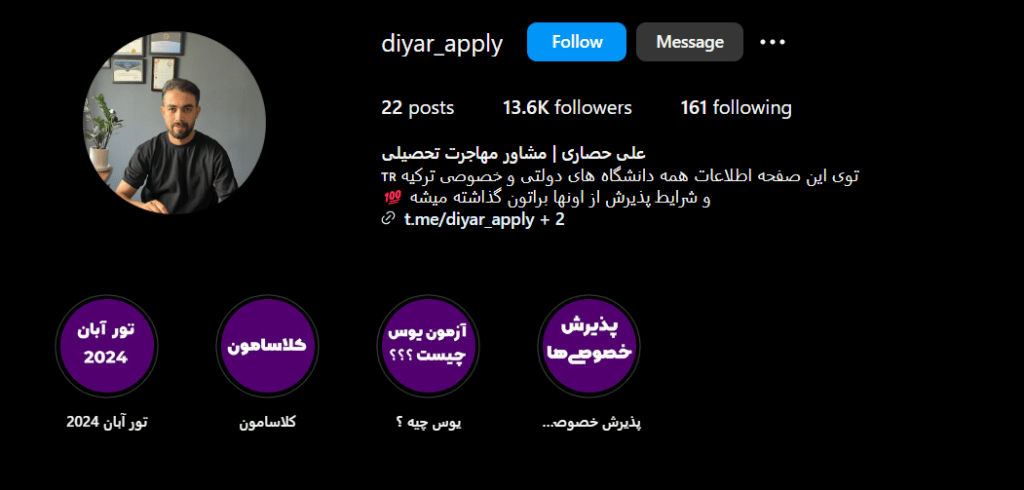Open the three-dot options menu
Image resolution: width=1024 pixels, height=490 pixels.
[773, 42]
